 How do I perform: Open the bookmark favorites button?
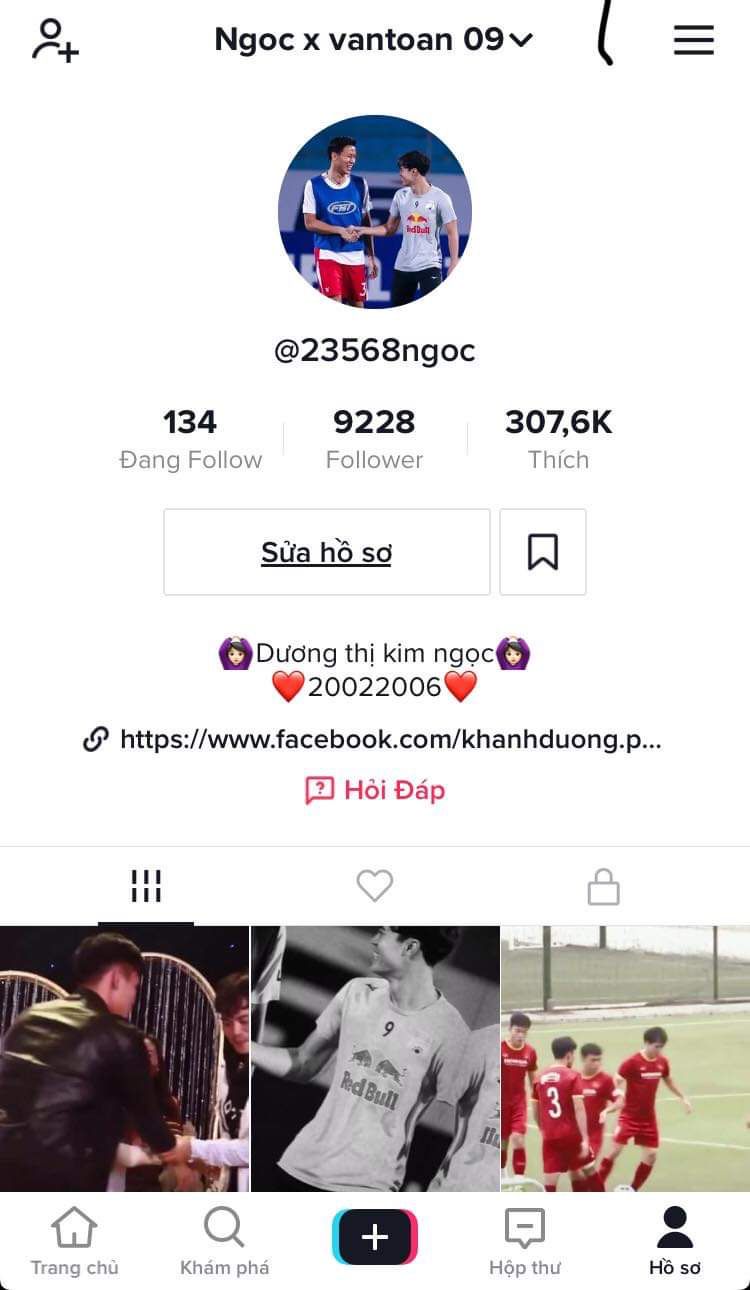click(543, 552)
